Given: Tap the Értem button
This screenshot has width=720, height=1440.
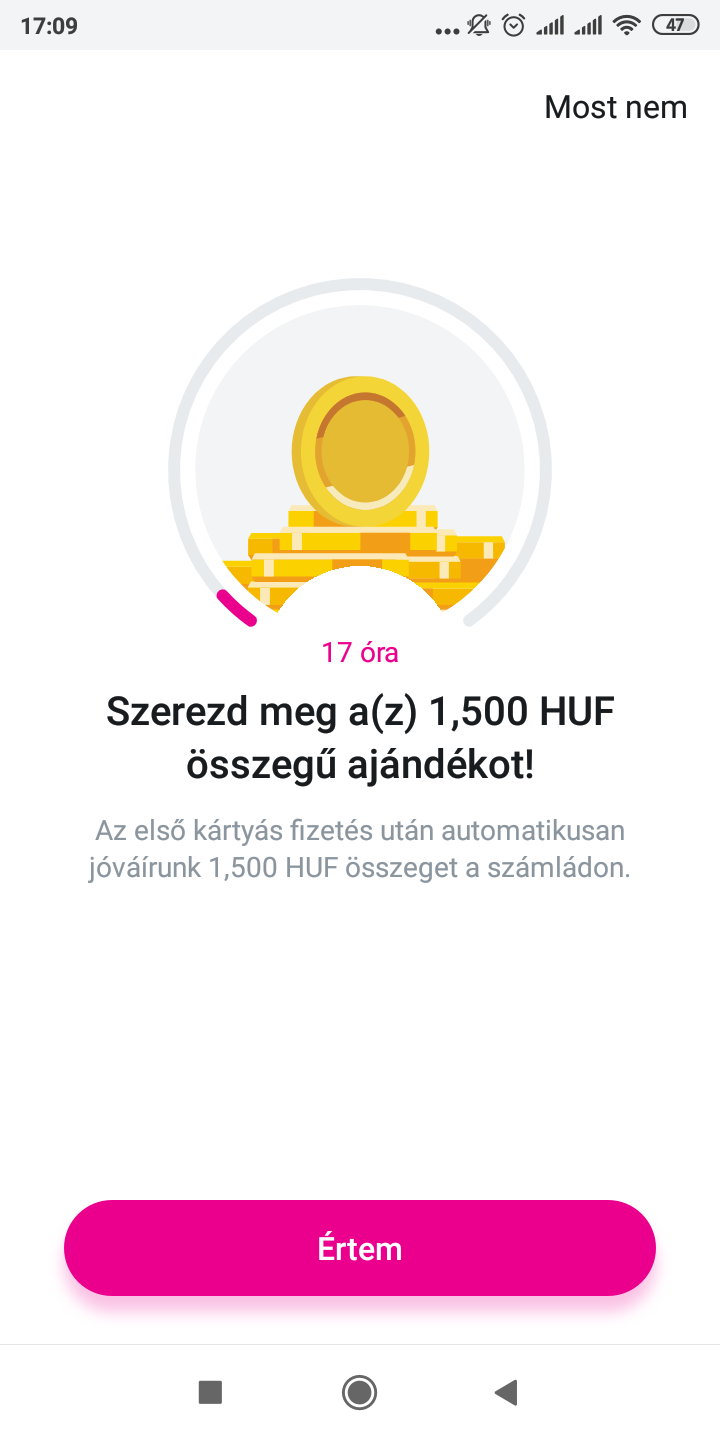Looking at the screenshot, I should coord(360,1248).
